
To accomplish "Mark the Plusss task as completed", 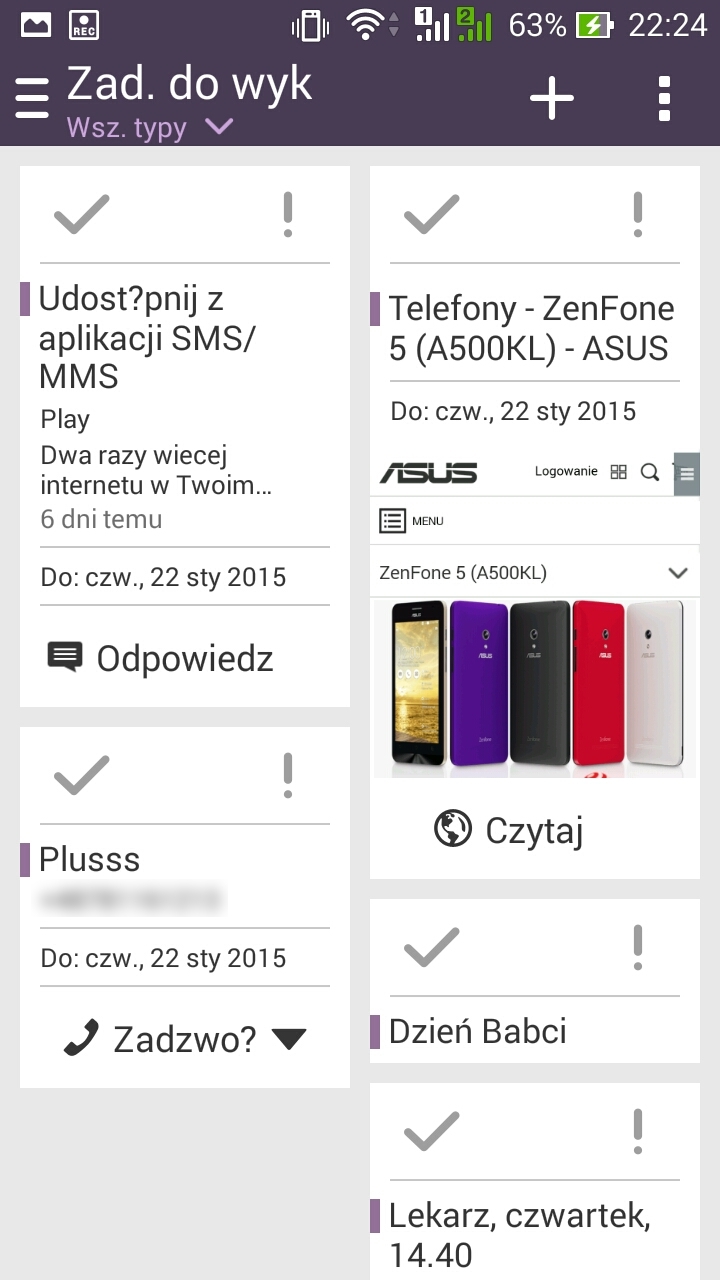I will 81,776.
